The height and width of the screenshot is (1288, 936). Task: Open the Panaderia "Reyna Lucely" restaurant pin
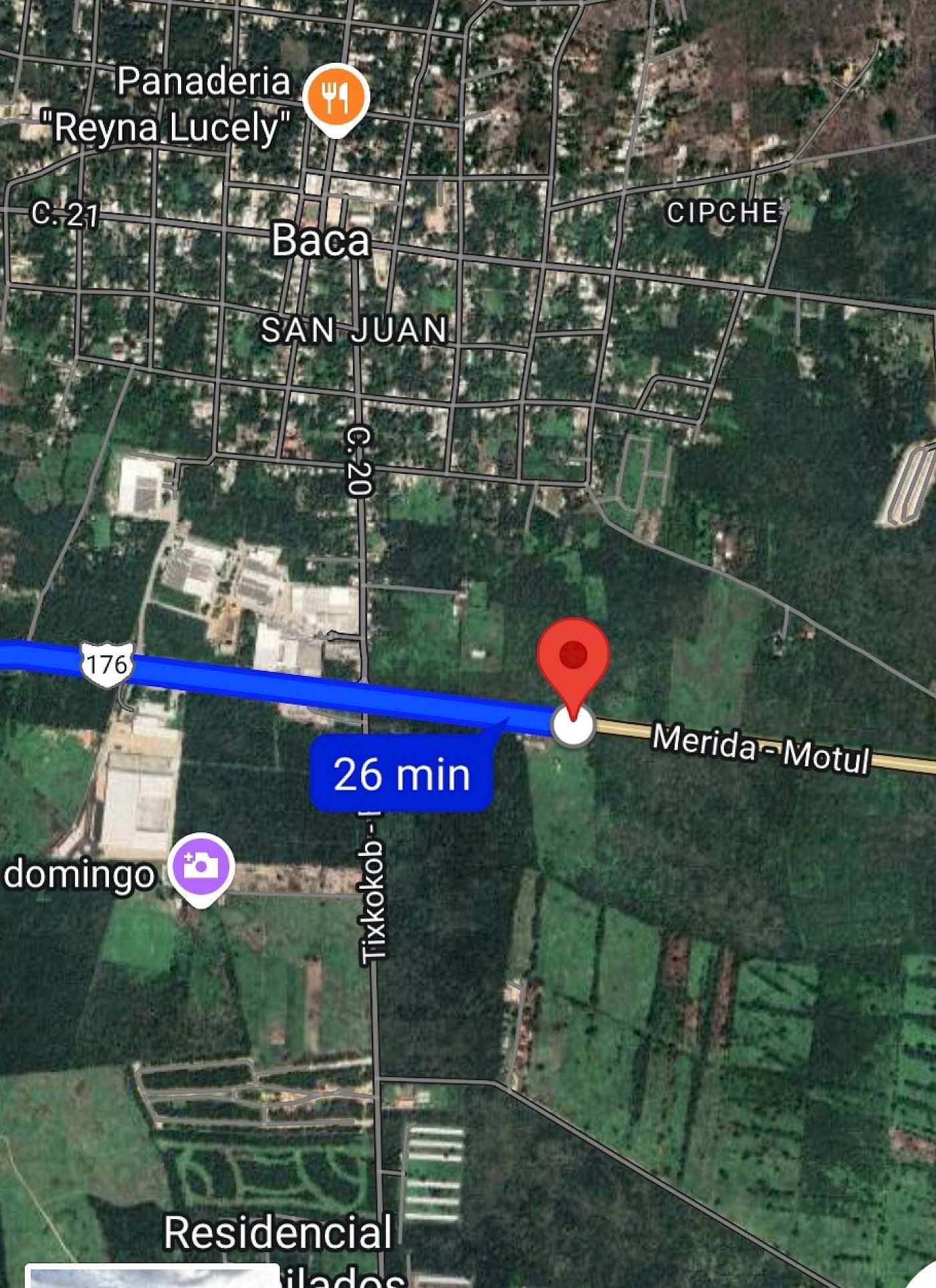tap(336, 98)
